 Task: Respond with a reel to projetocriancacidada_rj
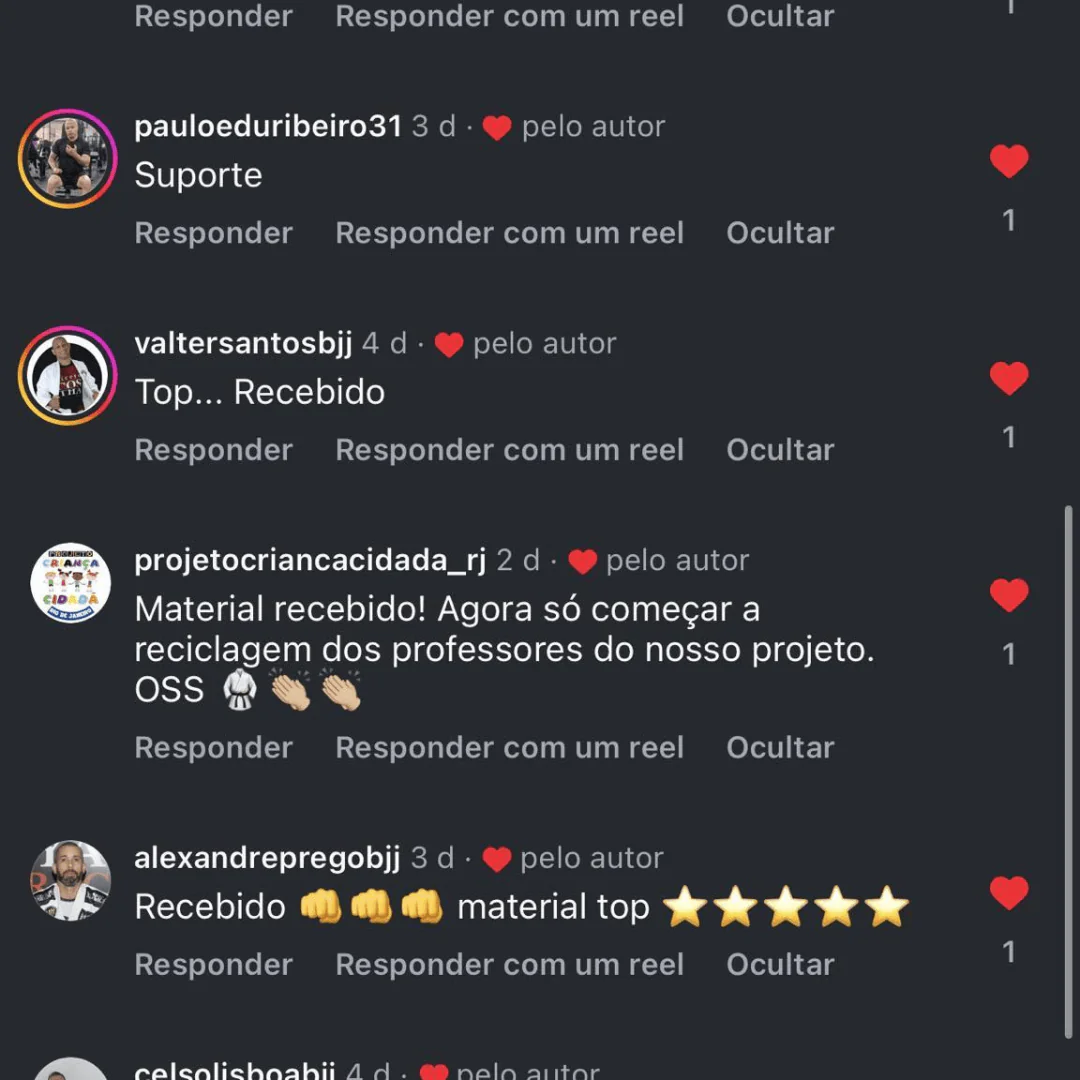pos(509,748)
